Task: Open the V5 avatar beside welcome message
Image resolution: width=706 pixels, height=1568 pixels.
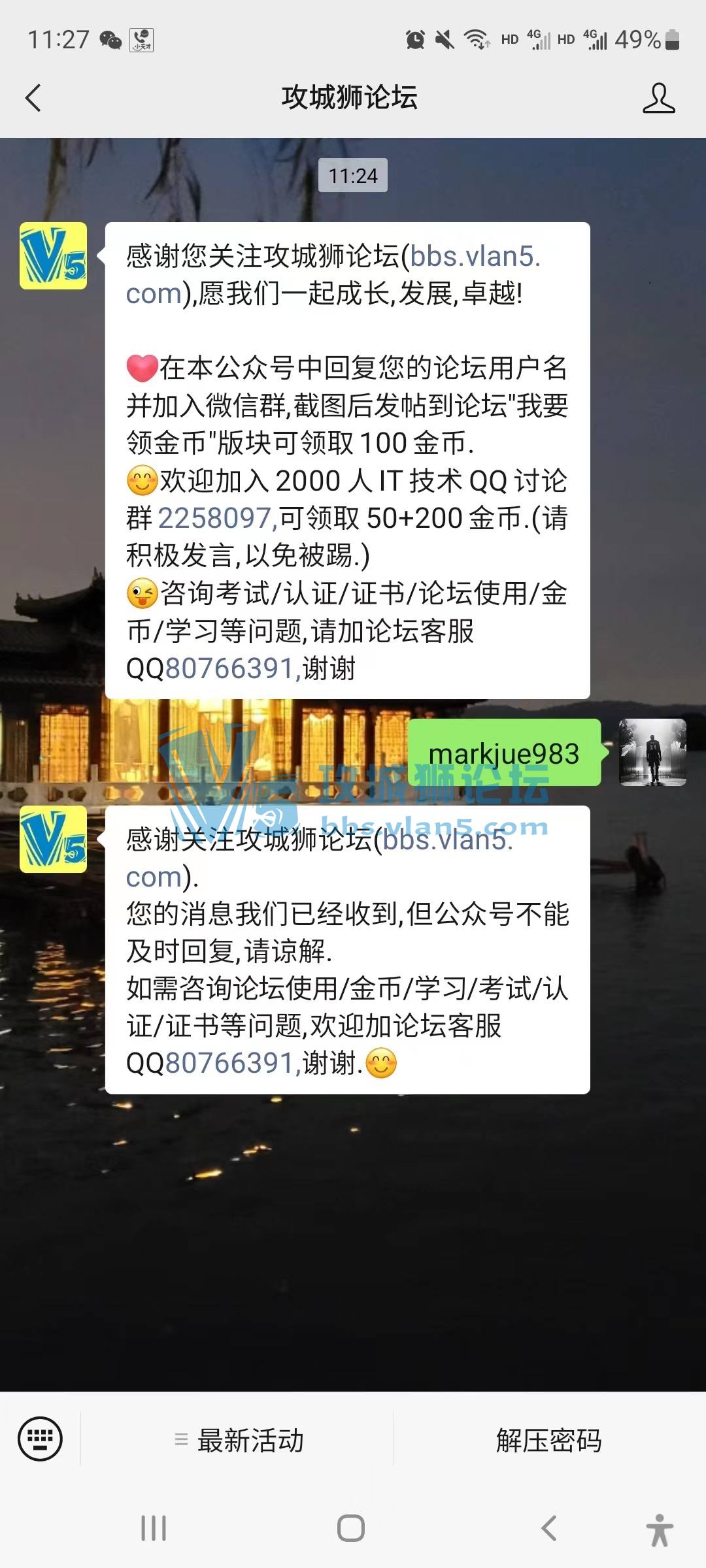Action: 53,256
